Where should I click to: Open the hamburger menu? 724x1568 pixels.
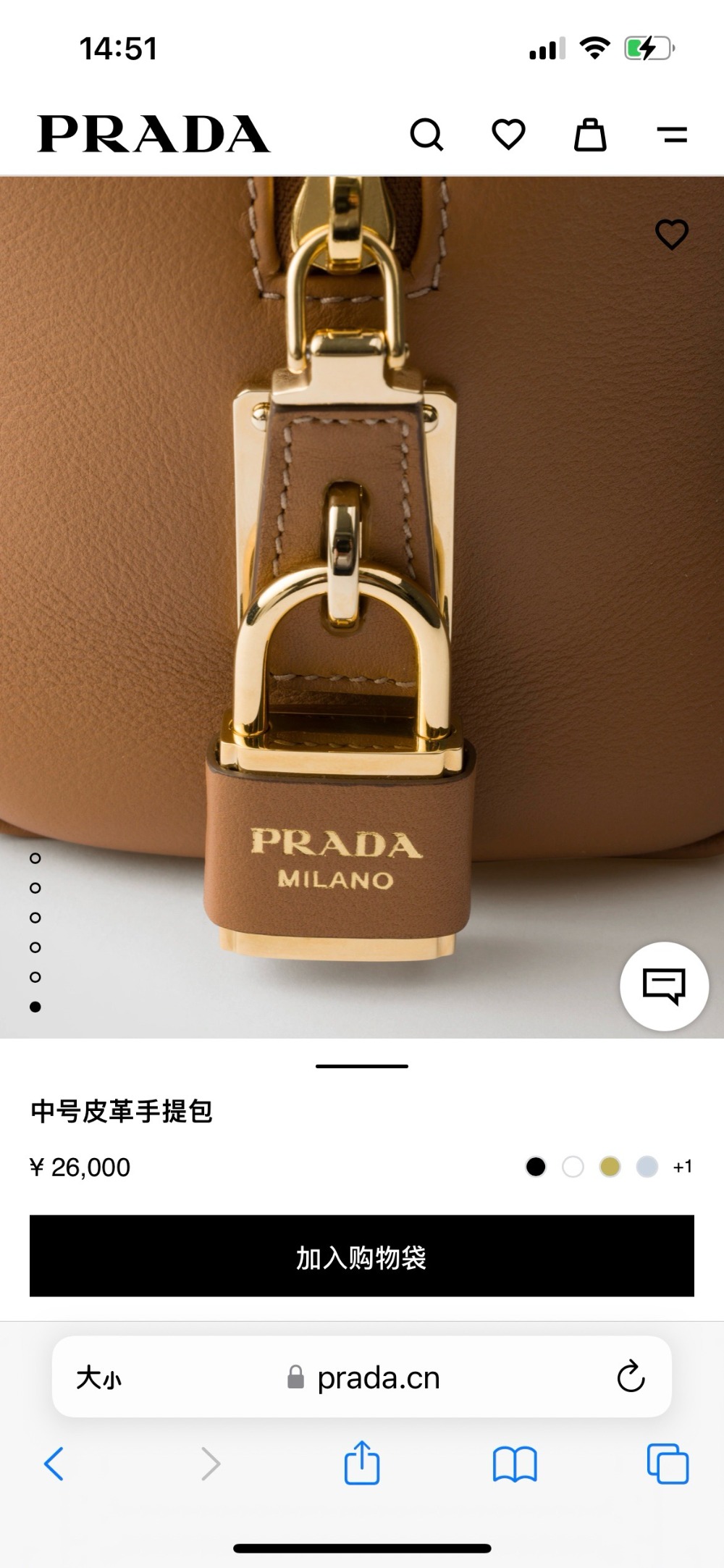point(672,135)
